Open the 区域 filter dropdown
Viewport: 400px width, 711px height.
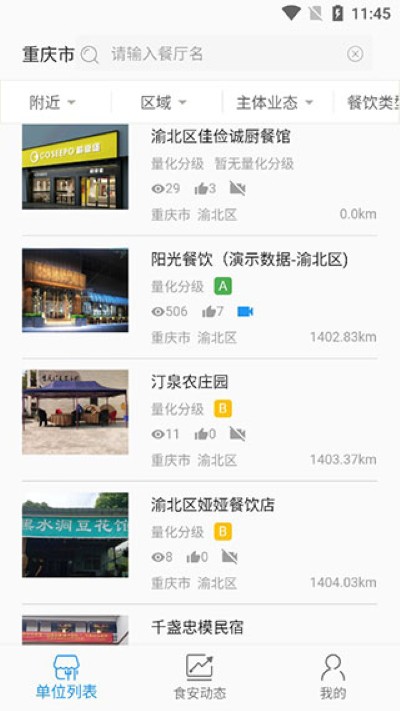(x=163, y=103)
